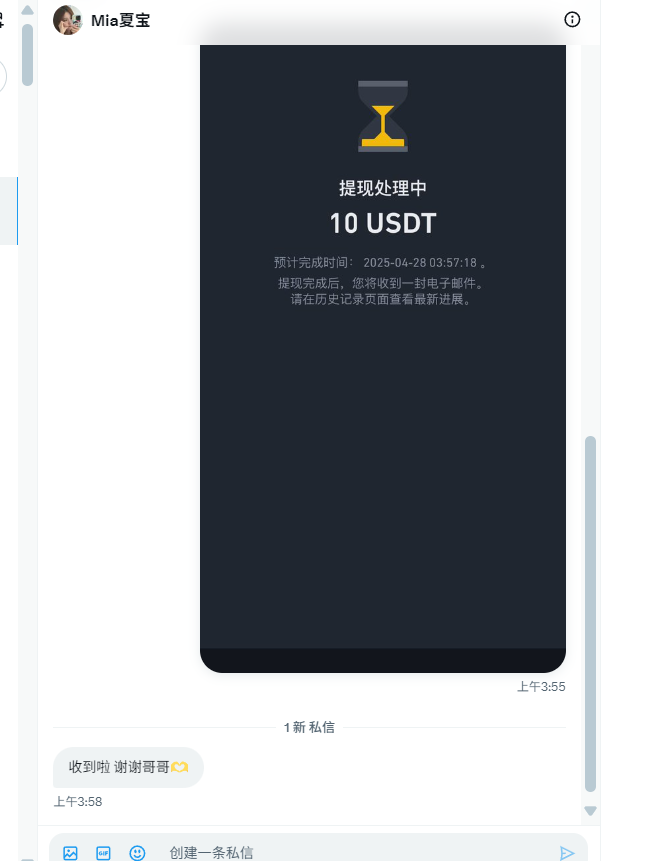
Task: Attach a photo to the message
Action: click(x=70, y=853)
